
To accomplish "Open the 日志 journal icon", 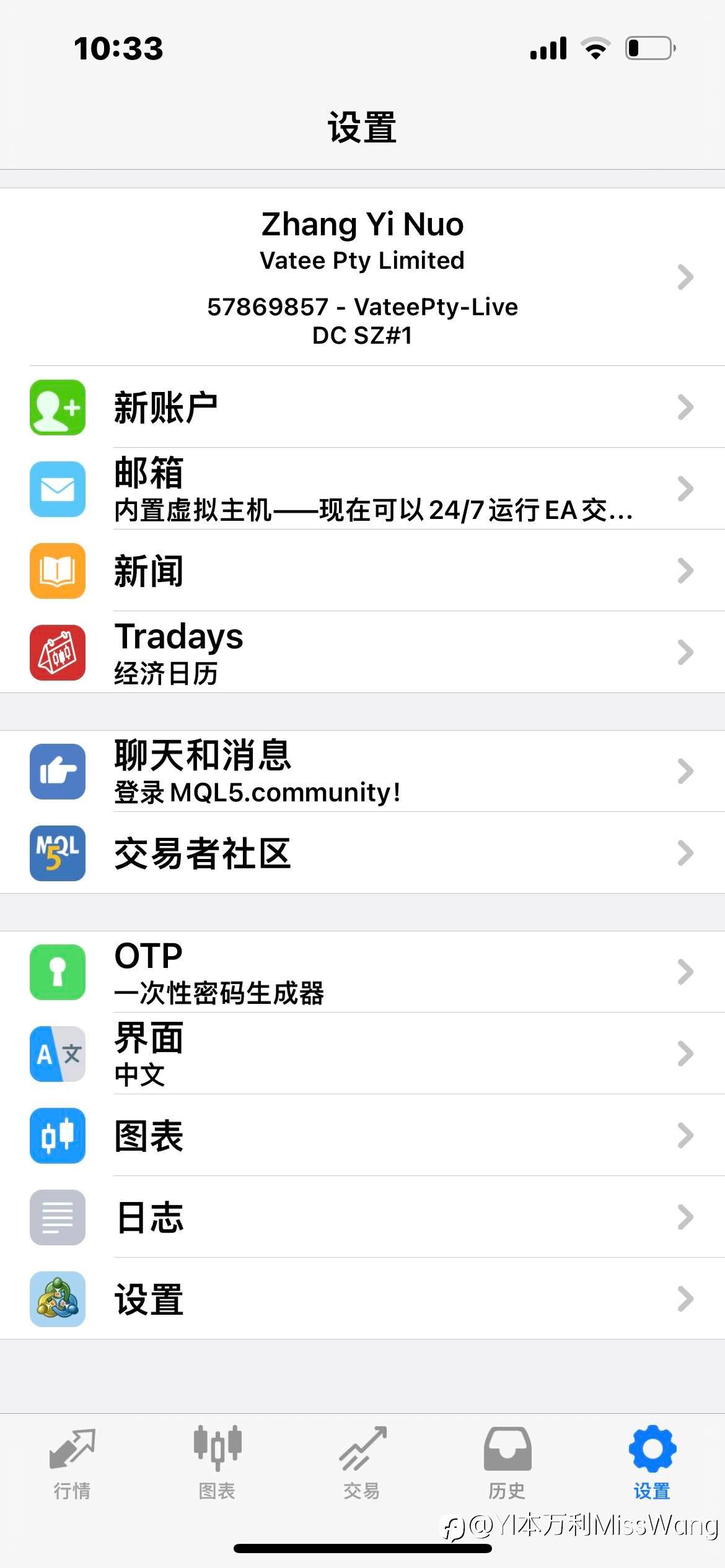I will click(57, 1218).
